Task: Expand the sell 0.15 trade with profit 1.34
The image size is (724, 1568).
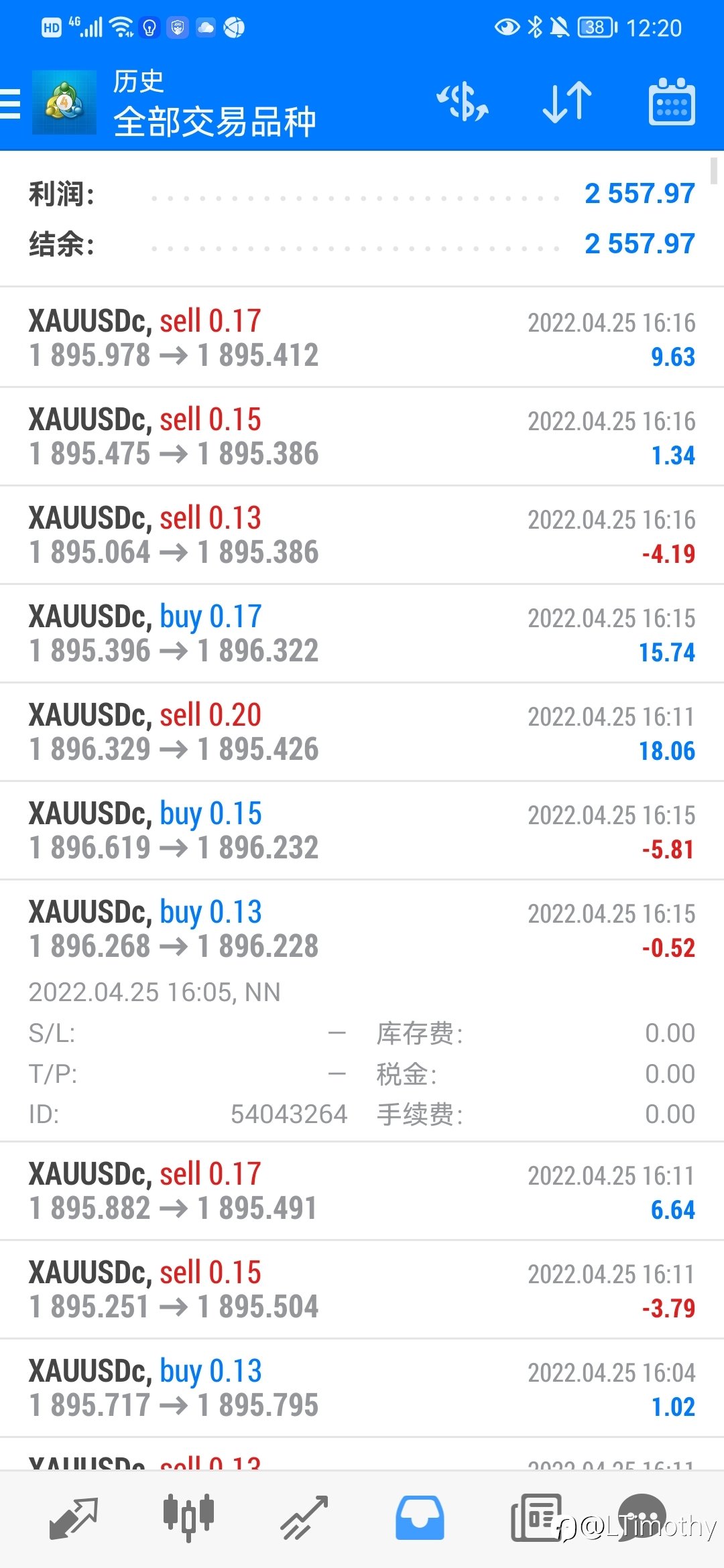Action: pyautogui.click(x=362, y=436)
